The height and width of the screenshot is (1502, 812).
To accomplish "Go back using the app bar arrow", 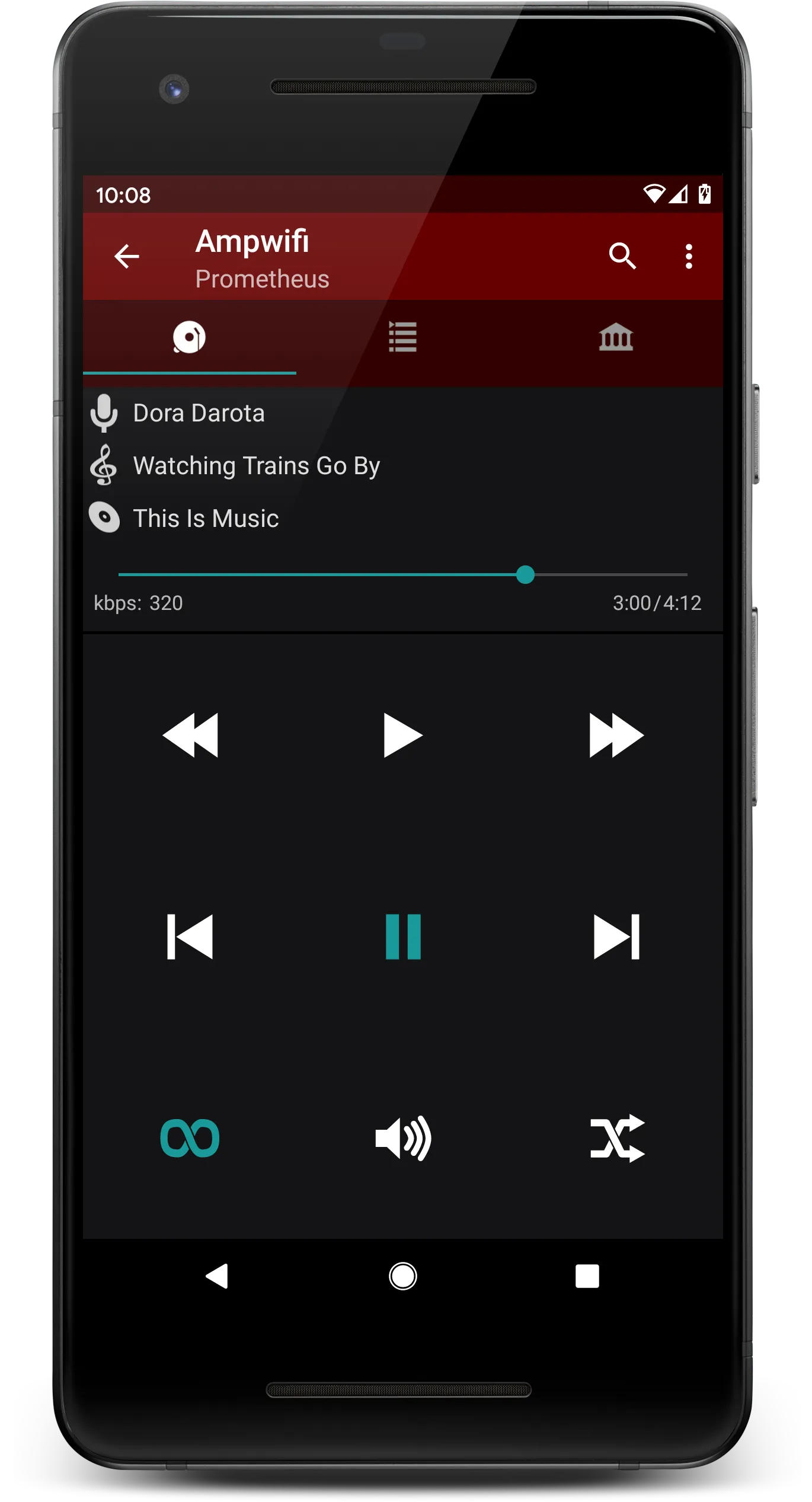I will (x=126, y=256).
